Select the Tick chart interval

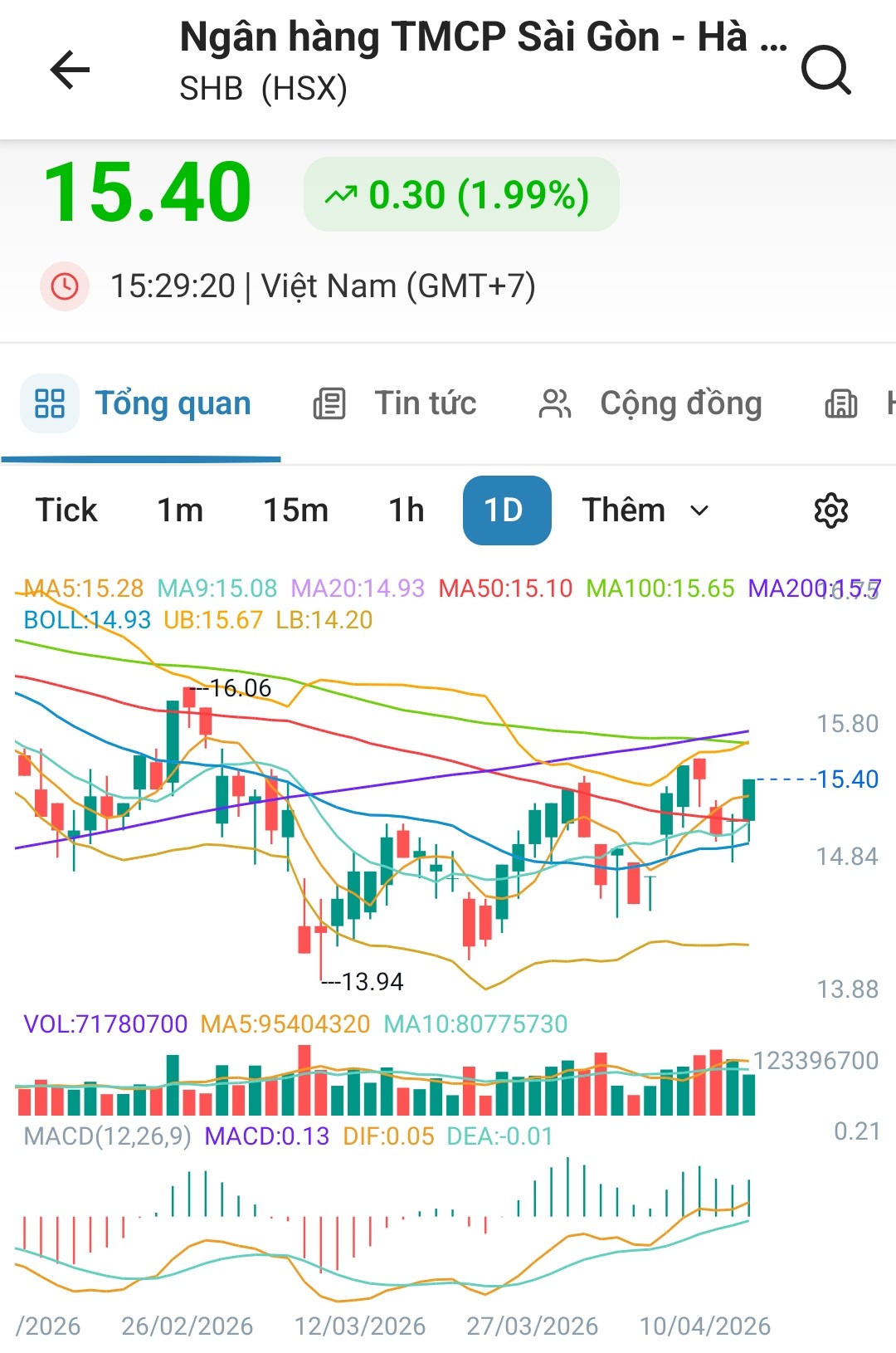66,510
